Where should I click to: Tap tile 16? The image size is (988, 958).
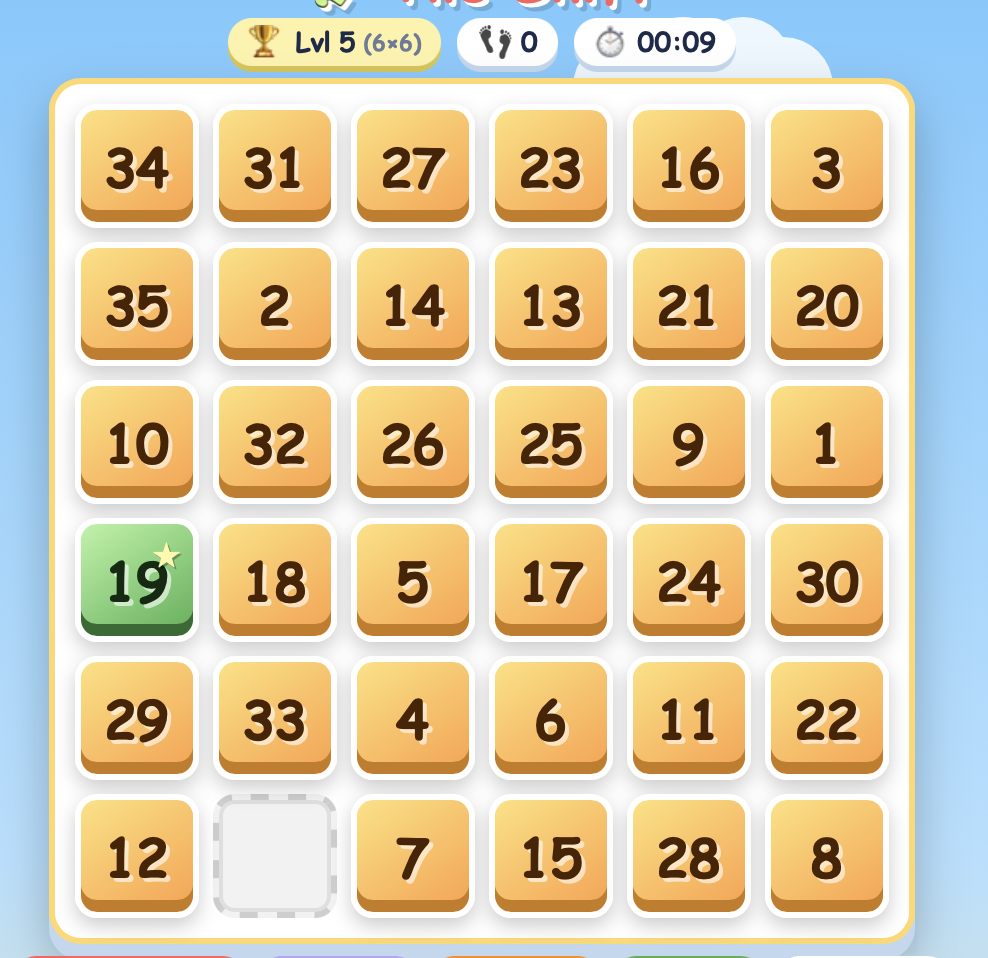point(689,165)
